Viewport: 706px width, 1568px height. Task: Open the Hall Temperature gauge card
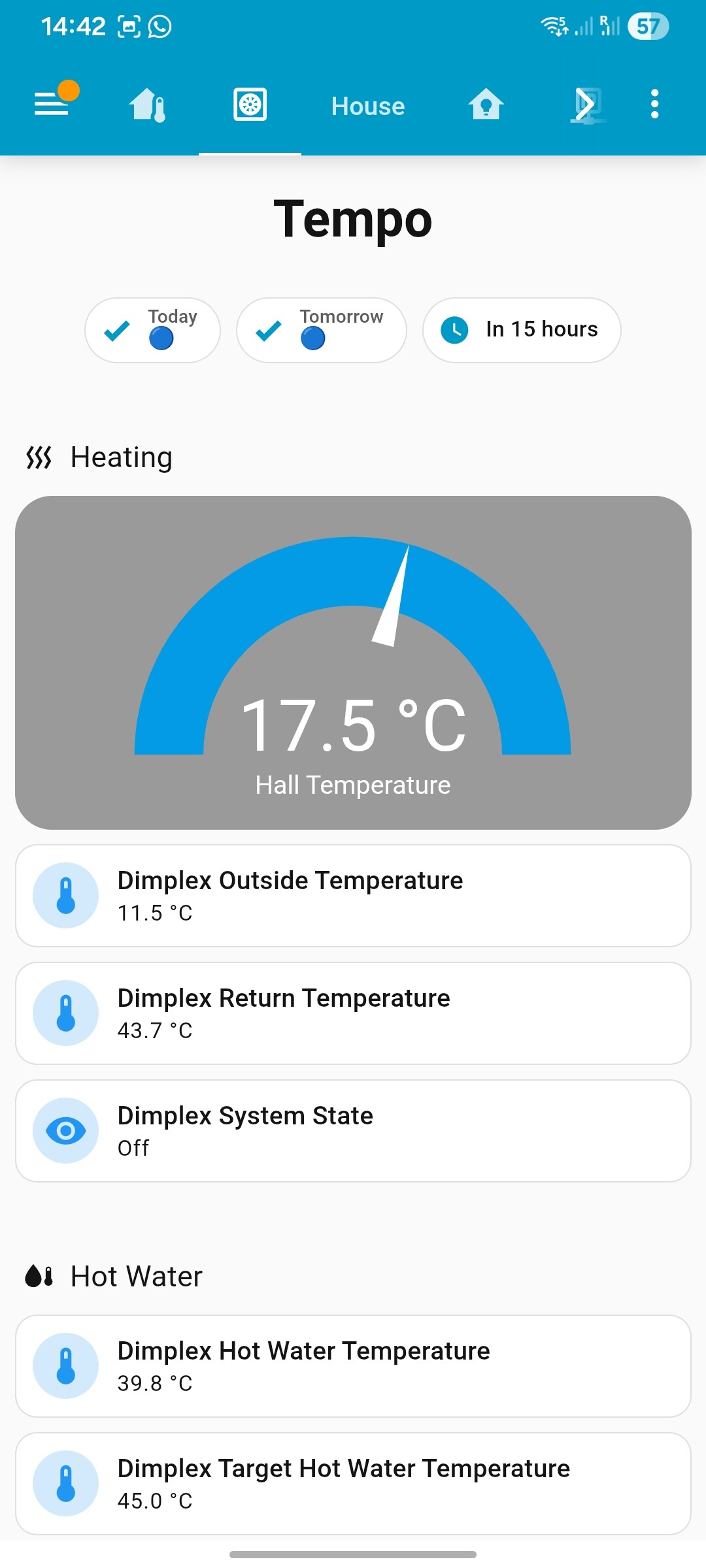pyautogui.click(x=353, y=662)
